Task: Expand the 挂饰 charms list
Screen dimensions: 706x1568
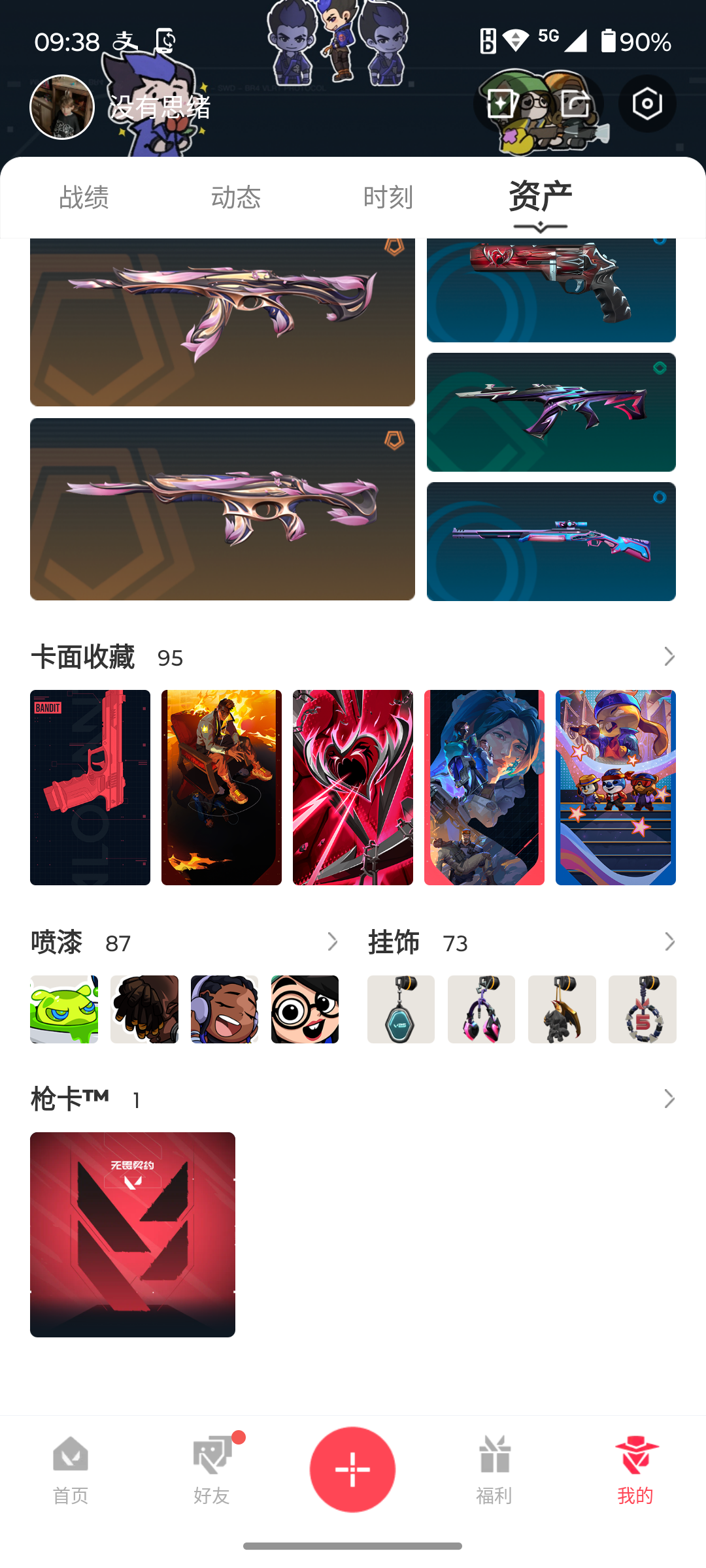Action: coord(669,942)
